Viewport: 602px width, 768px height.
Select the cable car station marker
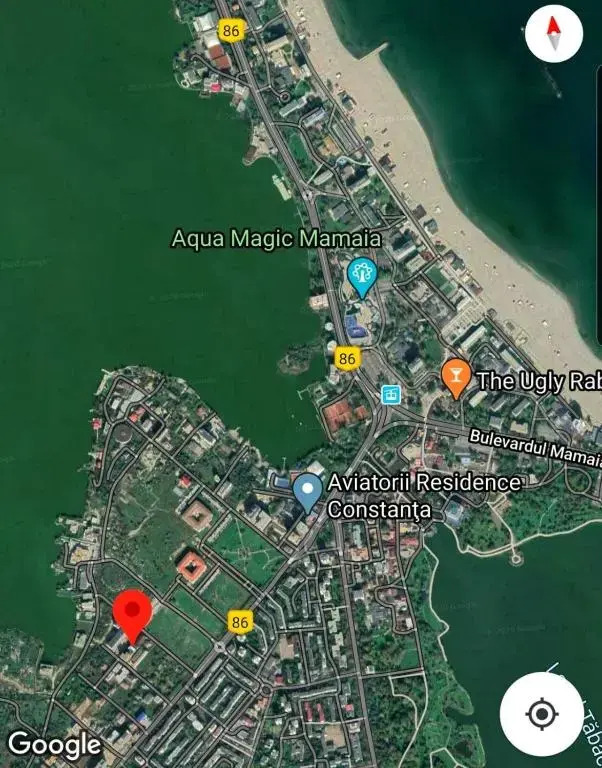point(390,394)
